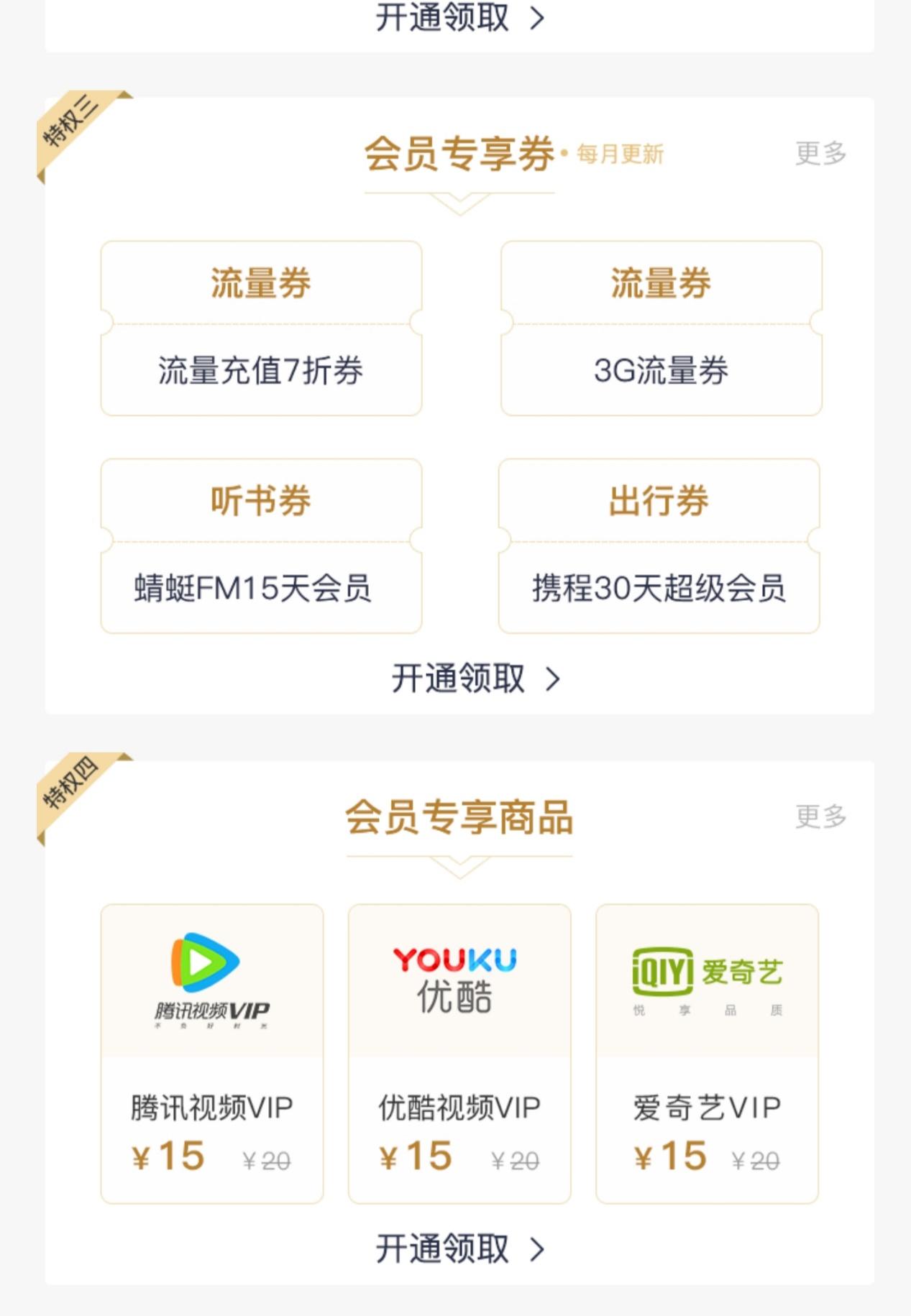The height and width of the screenshot is (1316, 911).
Task: Tap 开通领取 below the 会员专享券 coupons
Action: pyautogui.click(x=475, y=678)
